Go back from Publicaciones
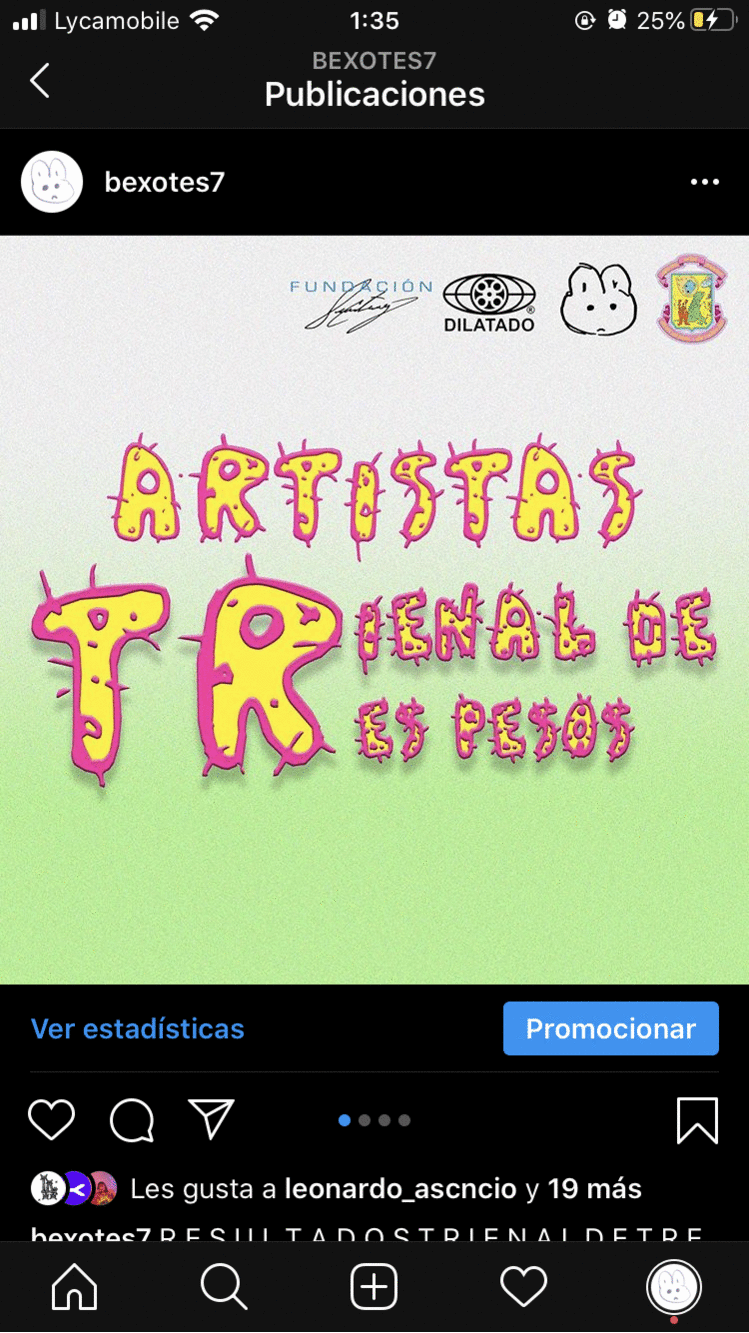Viewport: 749px width, 1333px height. coord(39,81)
